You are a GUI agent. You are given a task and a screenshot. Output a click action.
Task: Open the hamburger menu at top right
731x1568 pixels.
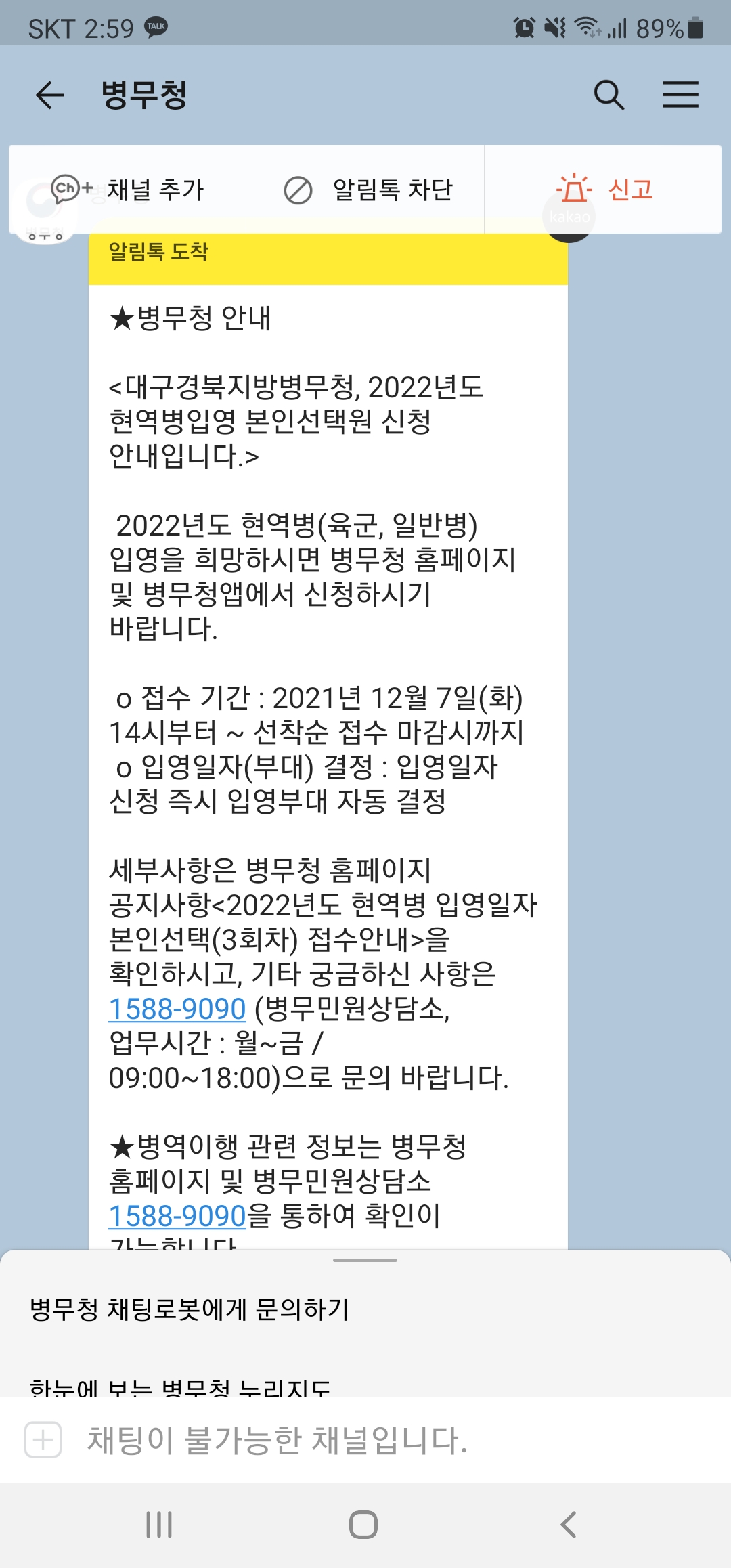click(680, 95)
